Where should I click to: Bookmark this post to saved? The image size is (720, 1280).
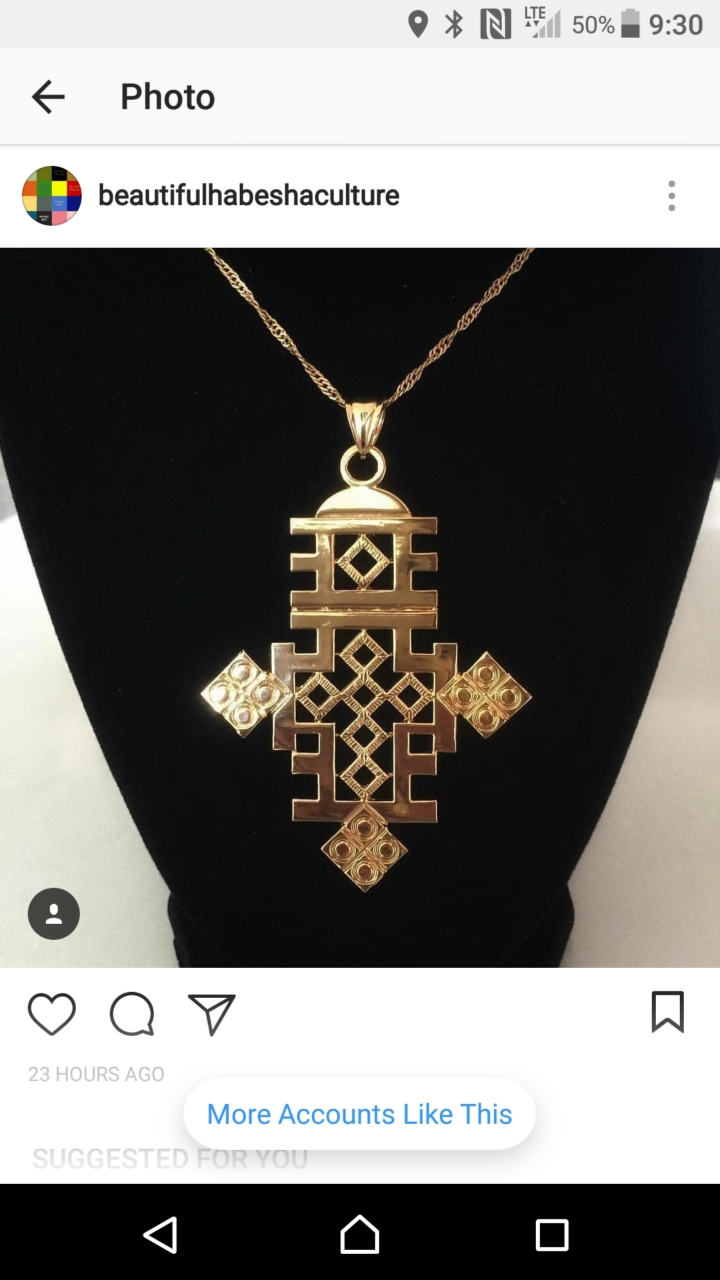[x=667, y=1012]
